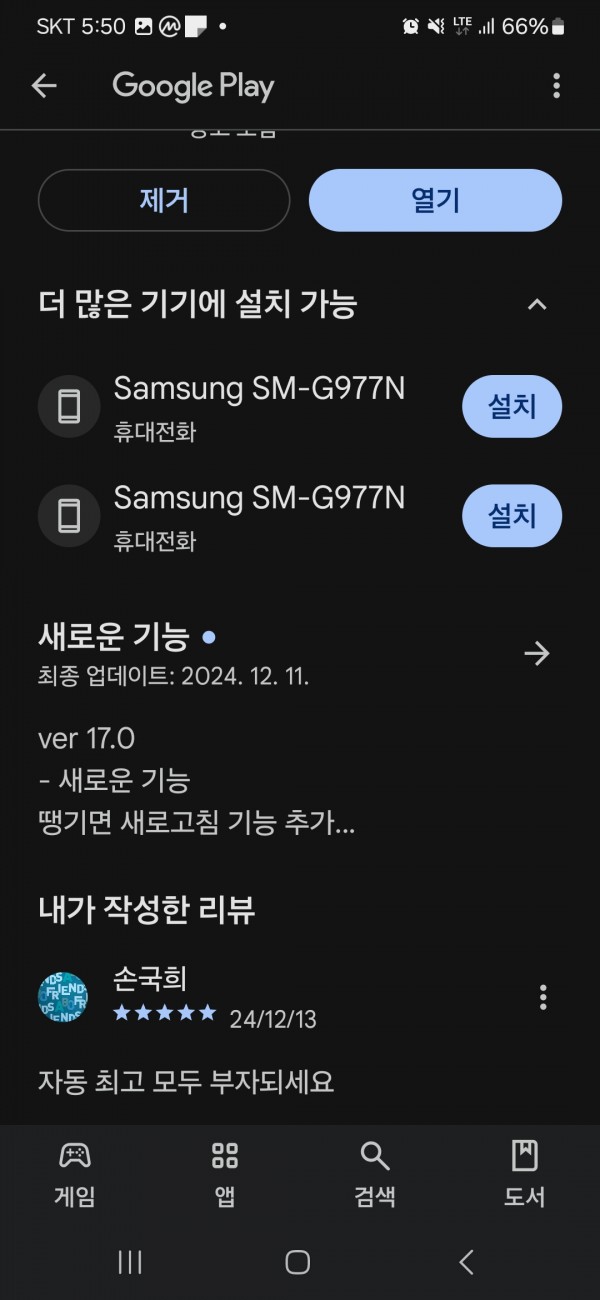600x1300 pixels.
Task: Switch to the 도서 tab
Action: [x=524, y=1175]
